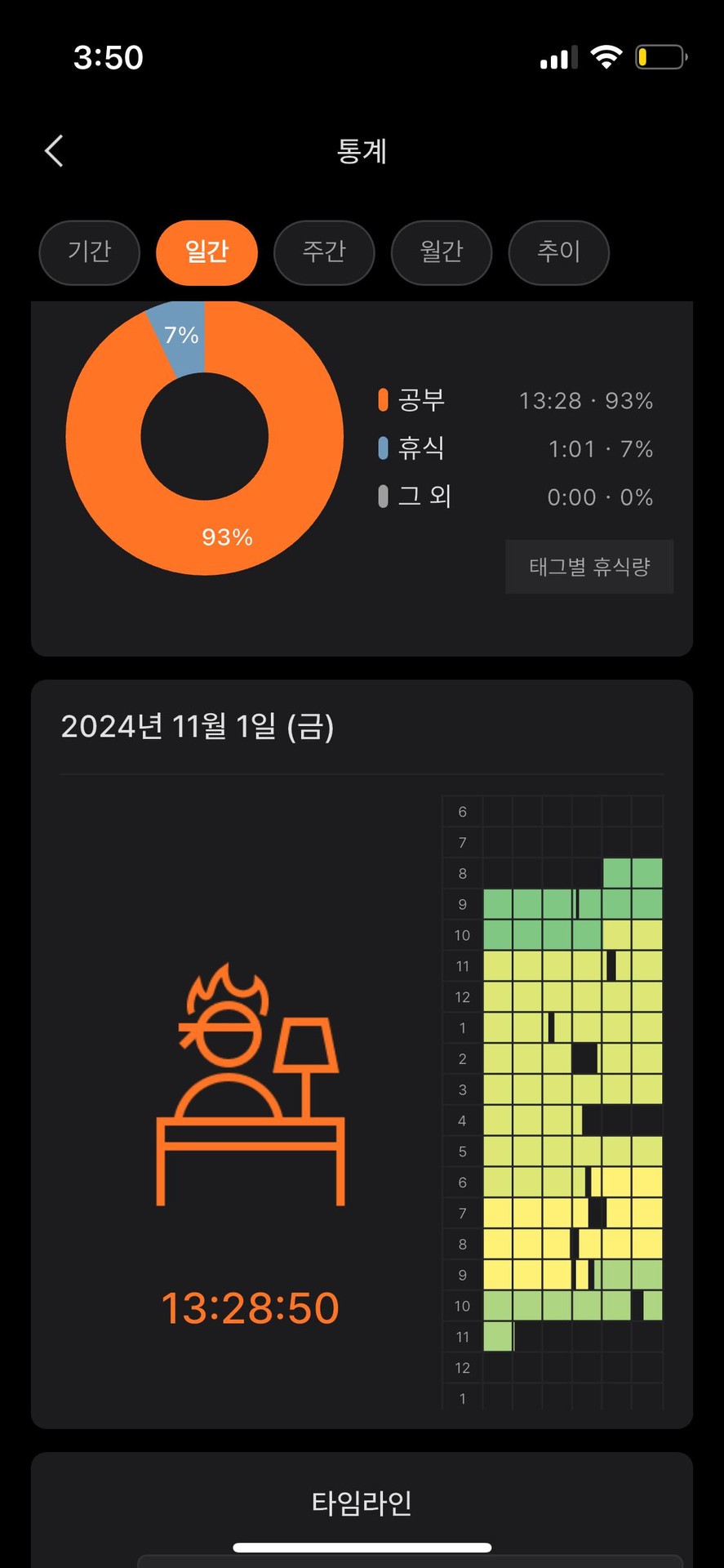
Task: Open the 월간 tab
Action: (442, 252)
